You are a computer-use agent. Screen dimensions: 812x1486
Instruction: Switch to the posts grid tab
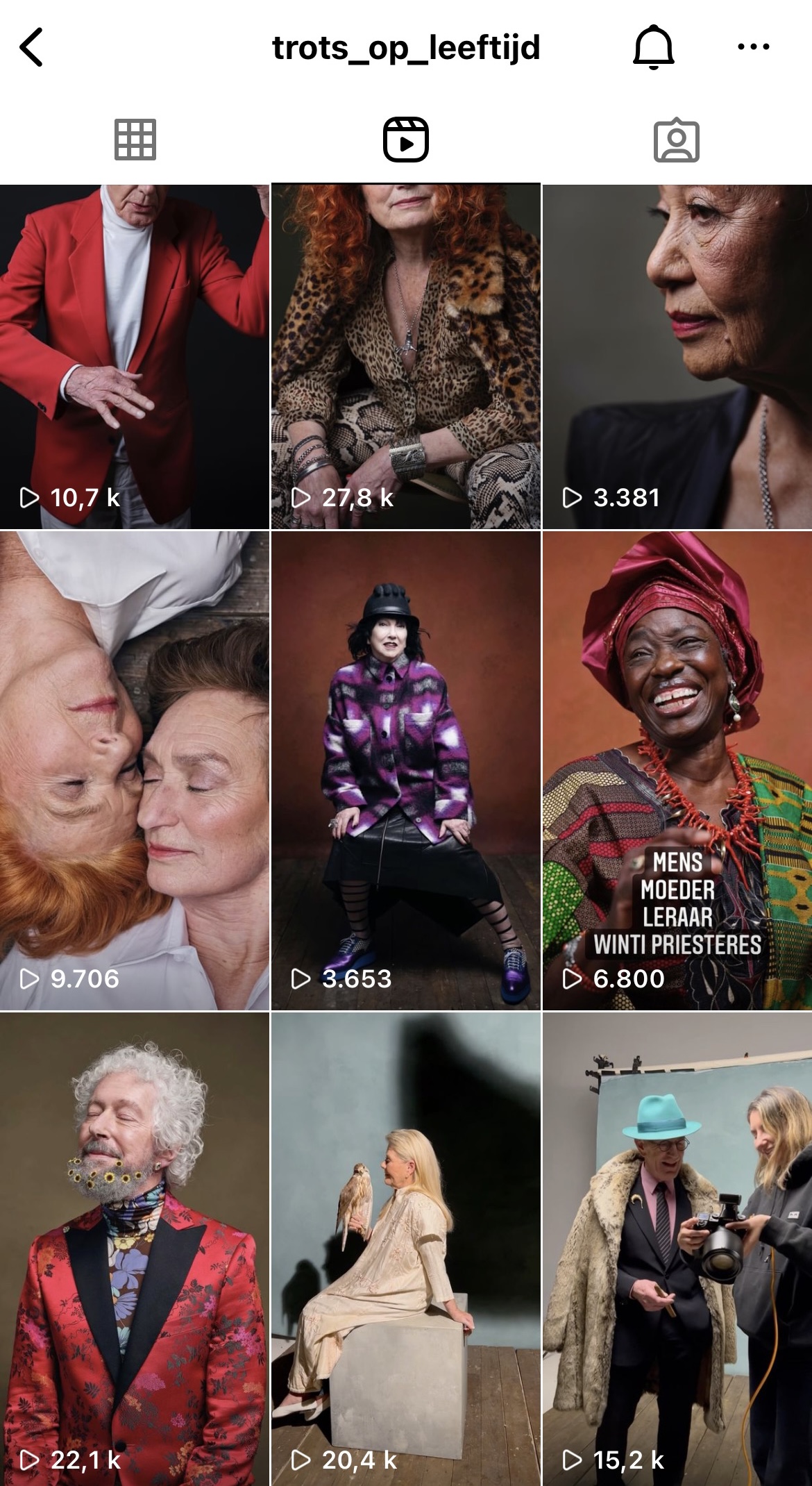tap(135, 140)
